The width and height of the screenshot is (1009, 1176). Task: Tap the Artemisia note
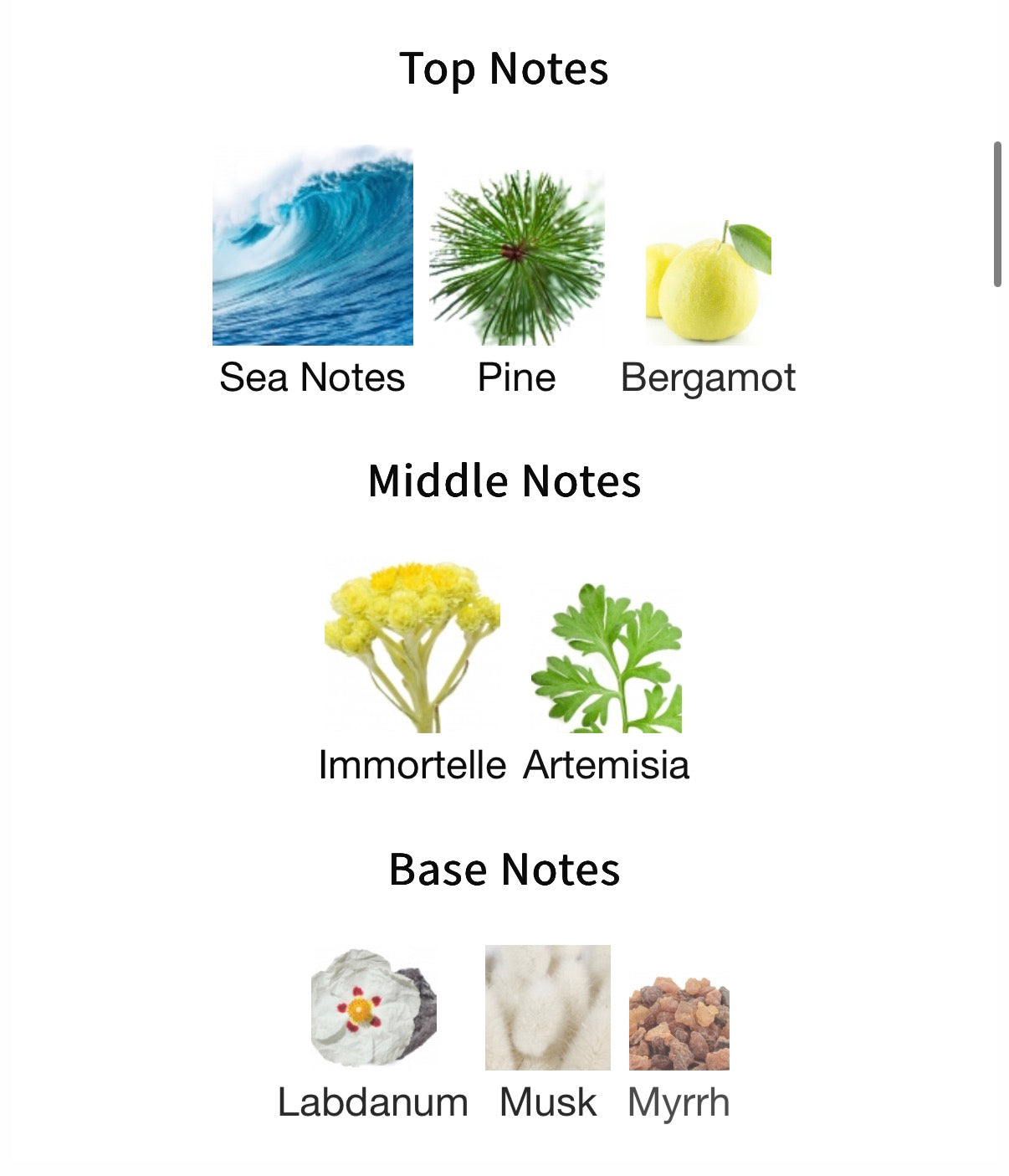click(x=607, y=658)
